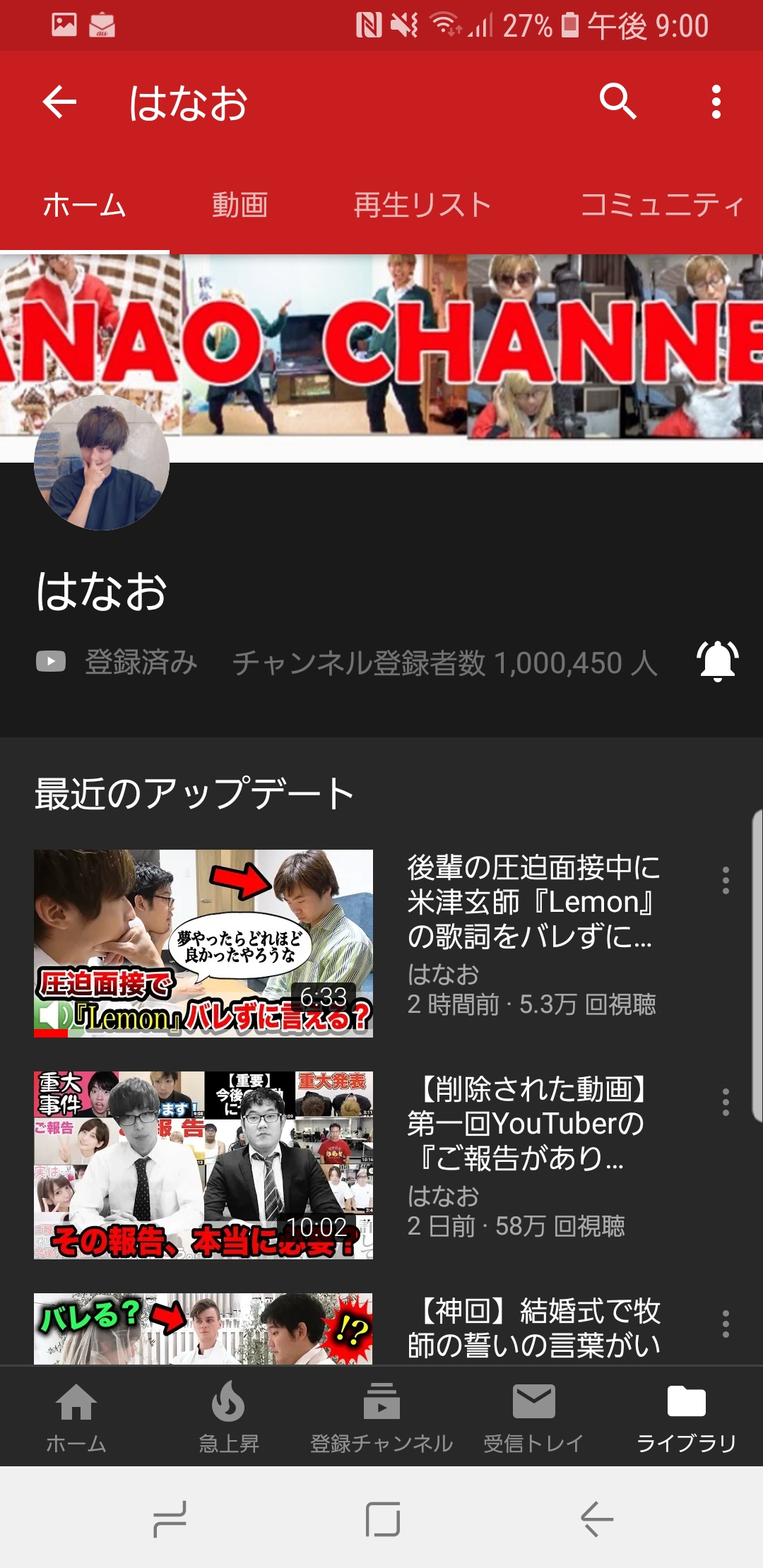
Task: Open the 受信トレイ inbox tab
Action: tap(533, 1416)
